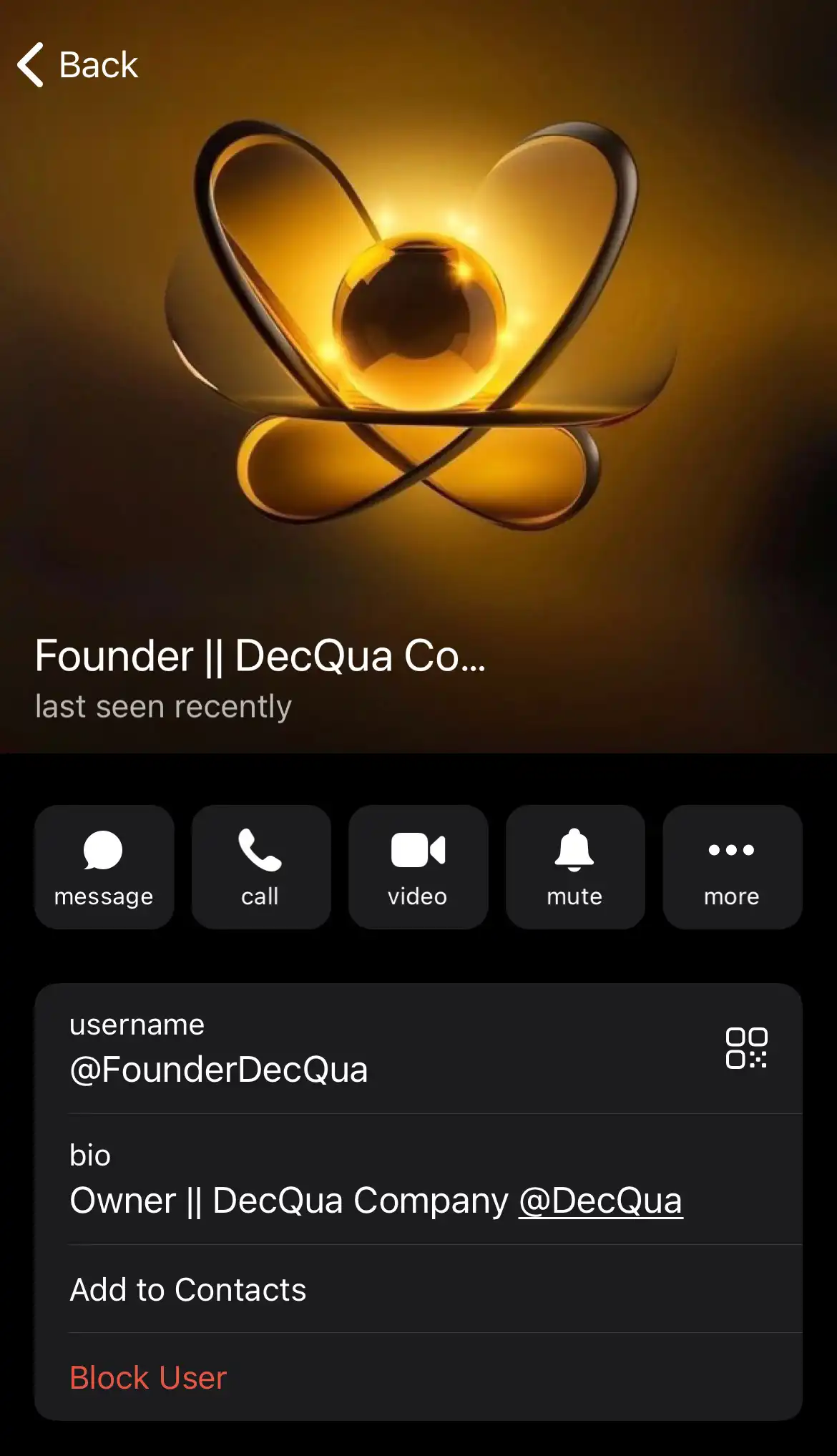Tap the @FounderDecQua username row
837x1456 pixels.
point(418,1049)
